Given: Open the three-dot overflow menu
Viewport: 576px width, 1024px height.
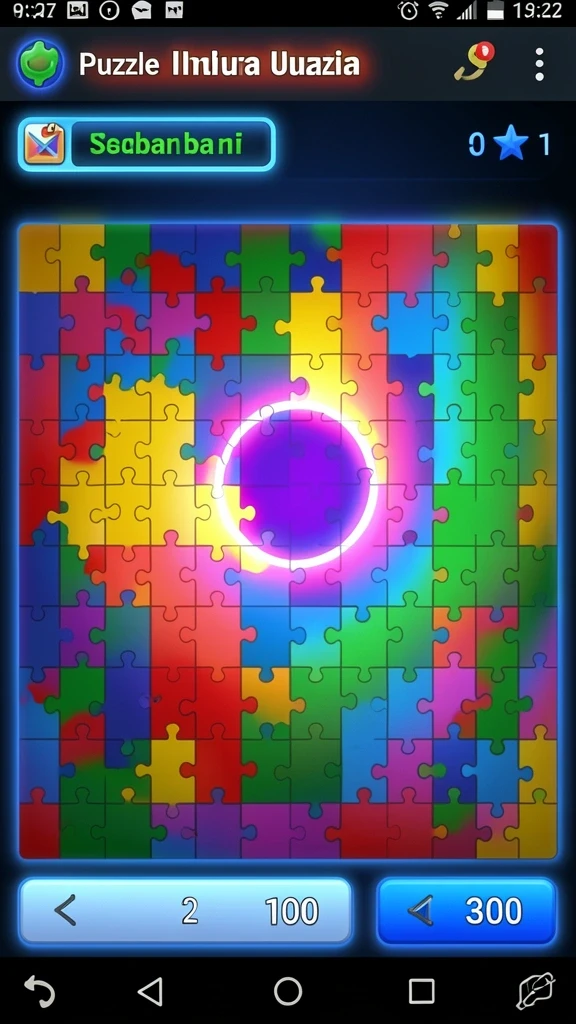Looking at the screenshot, I should (539, 64).
